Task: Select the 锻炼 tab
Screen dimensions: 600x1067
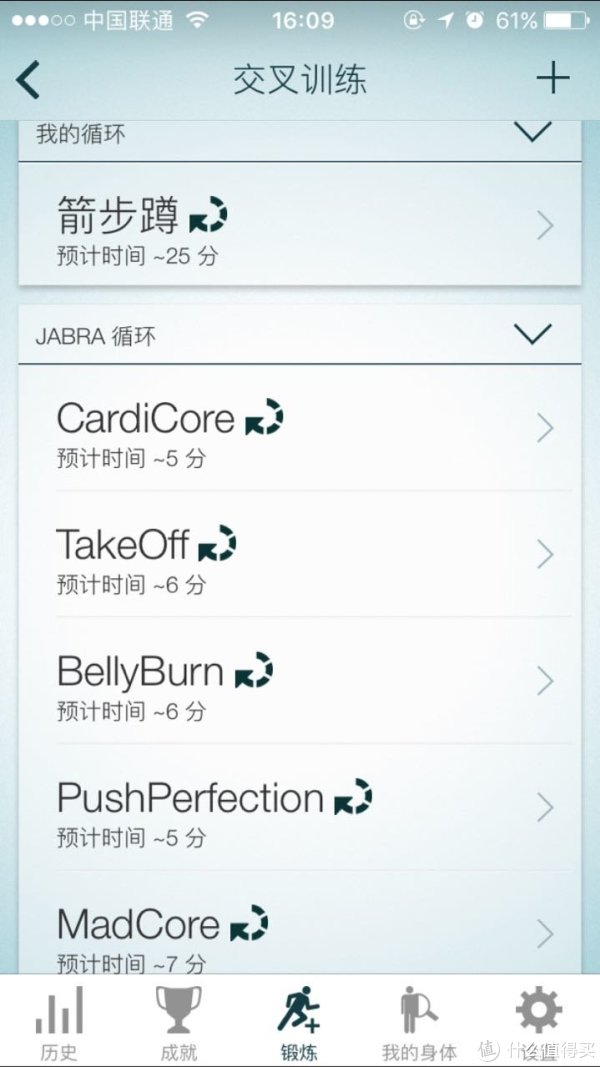Action: click(x=299, y=1021)
